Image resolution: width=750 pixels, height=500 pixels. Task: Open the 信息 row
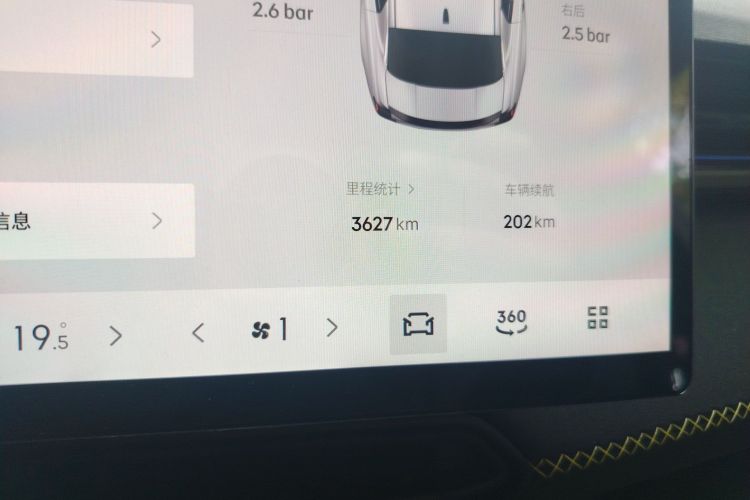(x=90, y=221)
